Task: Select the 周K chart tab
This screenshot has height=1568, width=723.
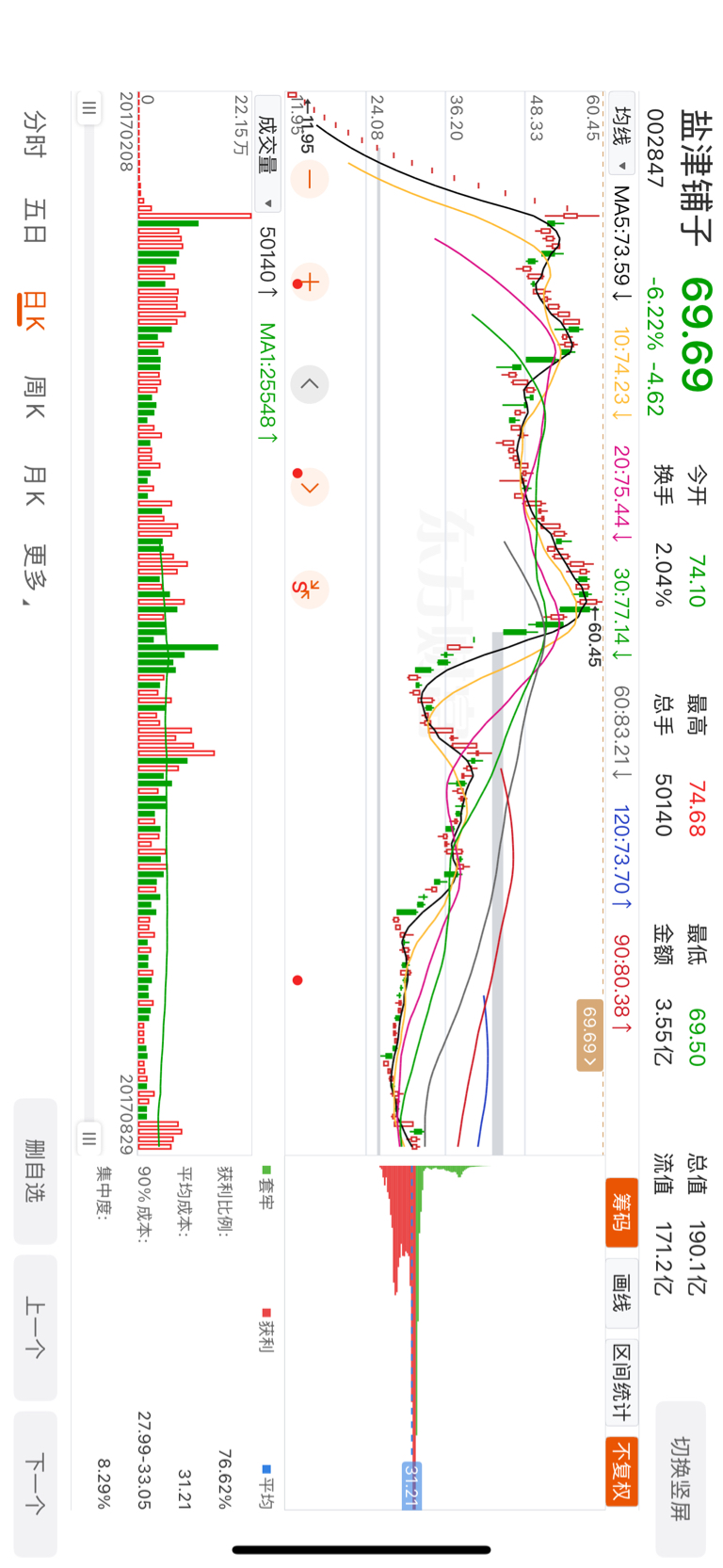Action: tap(34, 396)
